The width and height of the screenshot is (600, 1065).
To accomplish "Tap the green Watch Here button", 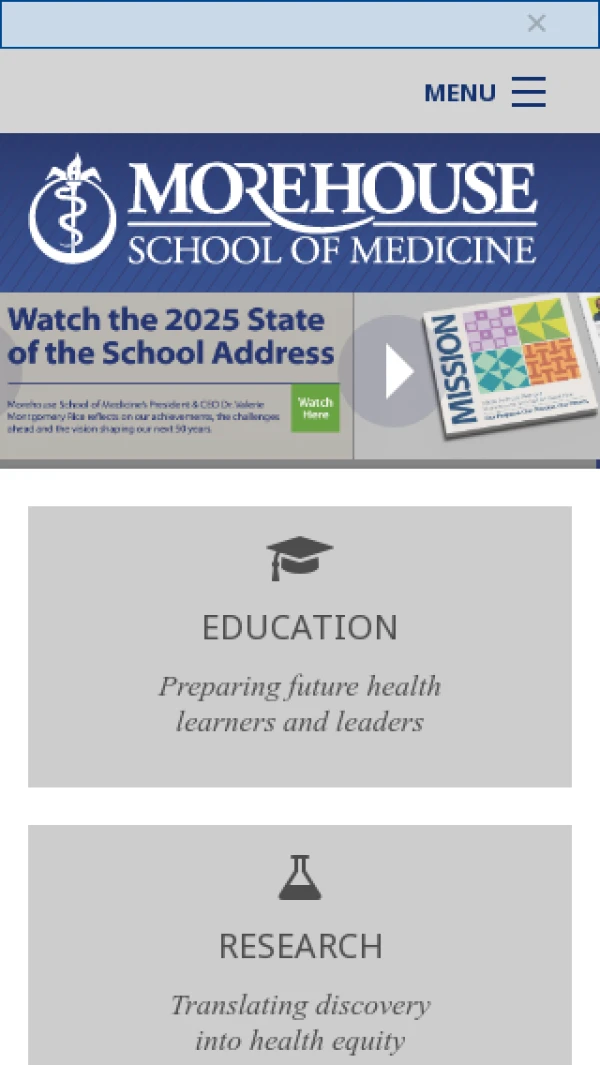I will (x=315, y=408).
